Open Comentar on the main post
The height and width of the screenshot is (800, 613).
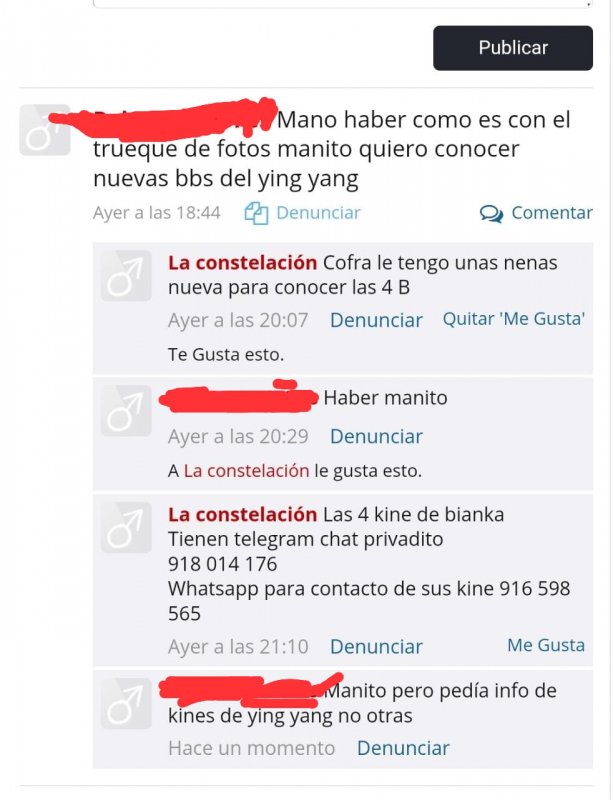tap(551, 213)
